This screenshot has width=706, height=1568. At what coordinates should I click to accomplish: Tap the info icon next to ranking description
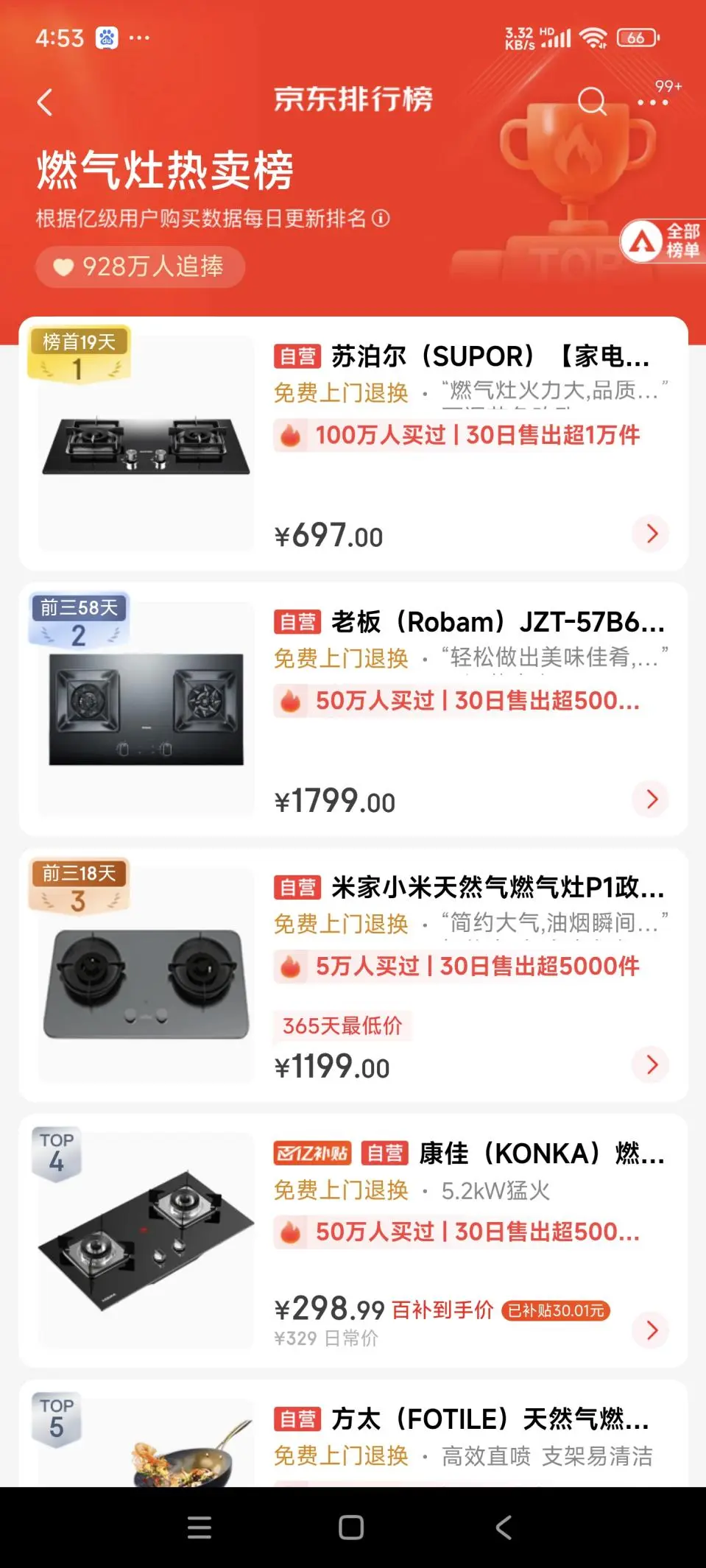(x=381, y=219)
